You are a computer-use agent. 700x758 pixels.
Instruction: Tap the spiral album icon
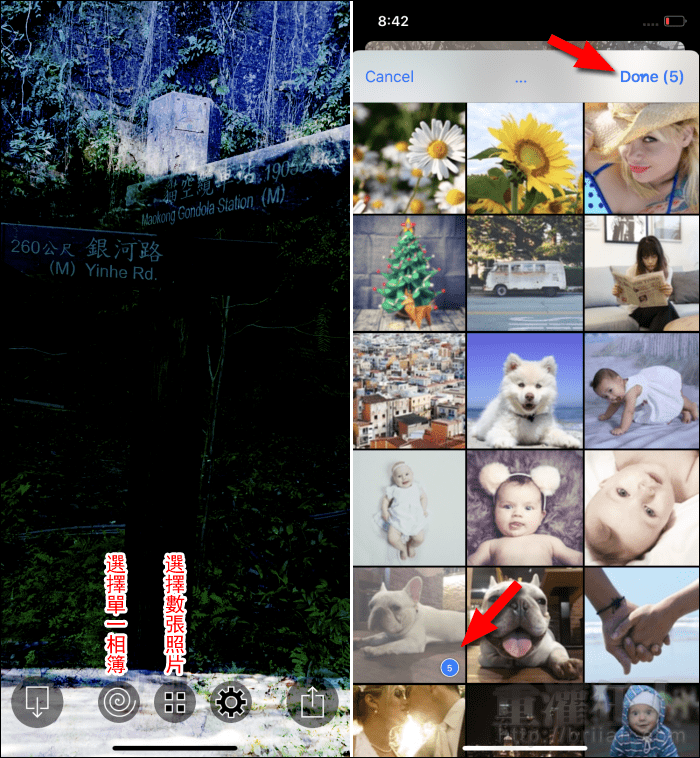coord(119,704)
